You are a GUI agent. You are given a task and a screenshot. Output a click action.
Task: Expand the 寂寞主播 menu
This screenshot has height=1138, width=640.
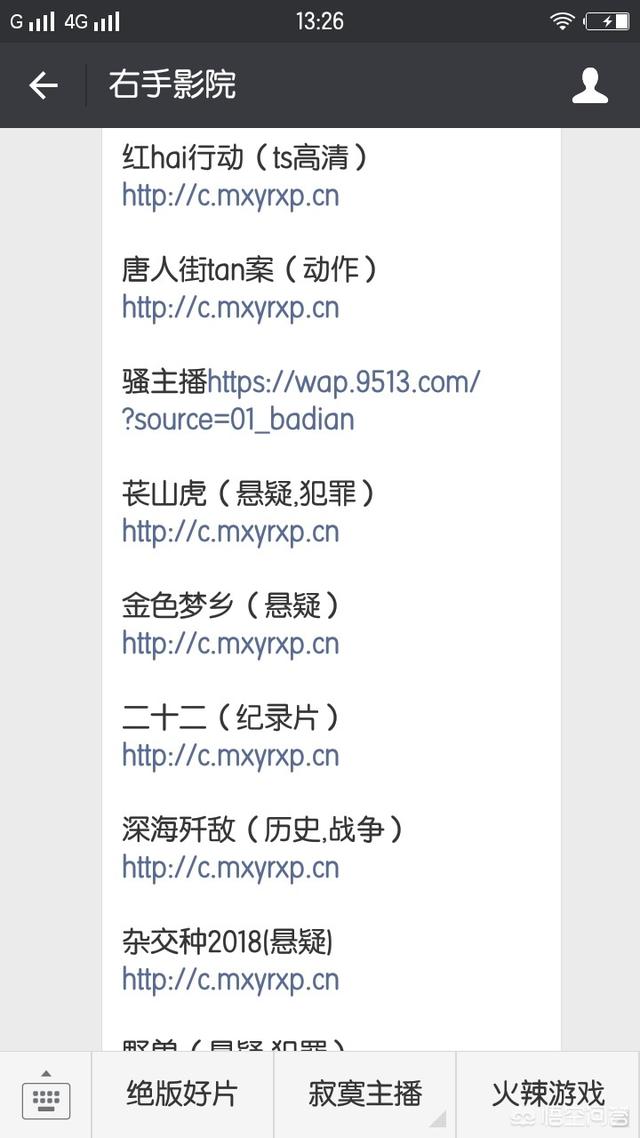click(x=364, y=1094)
